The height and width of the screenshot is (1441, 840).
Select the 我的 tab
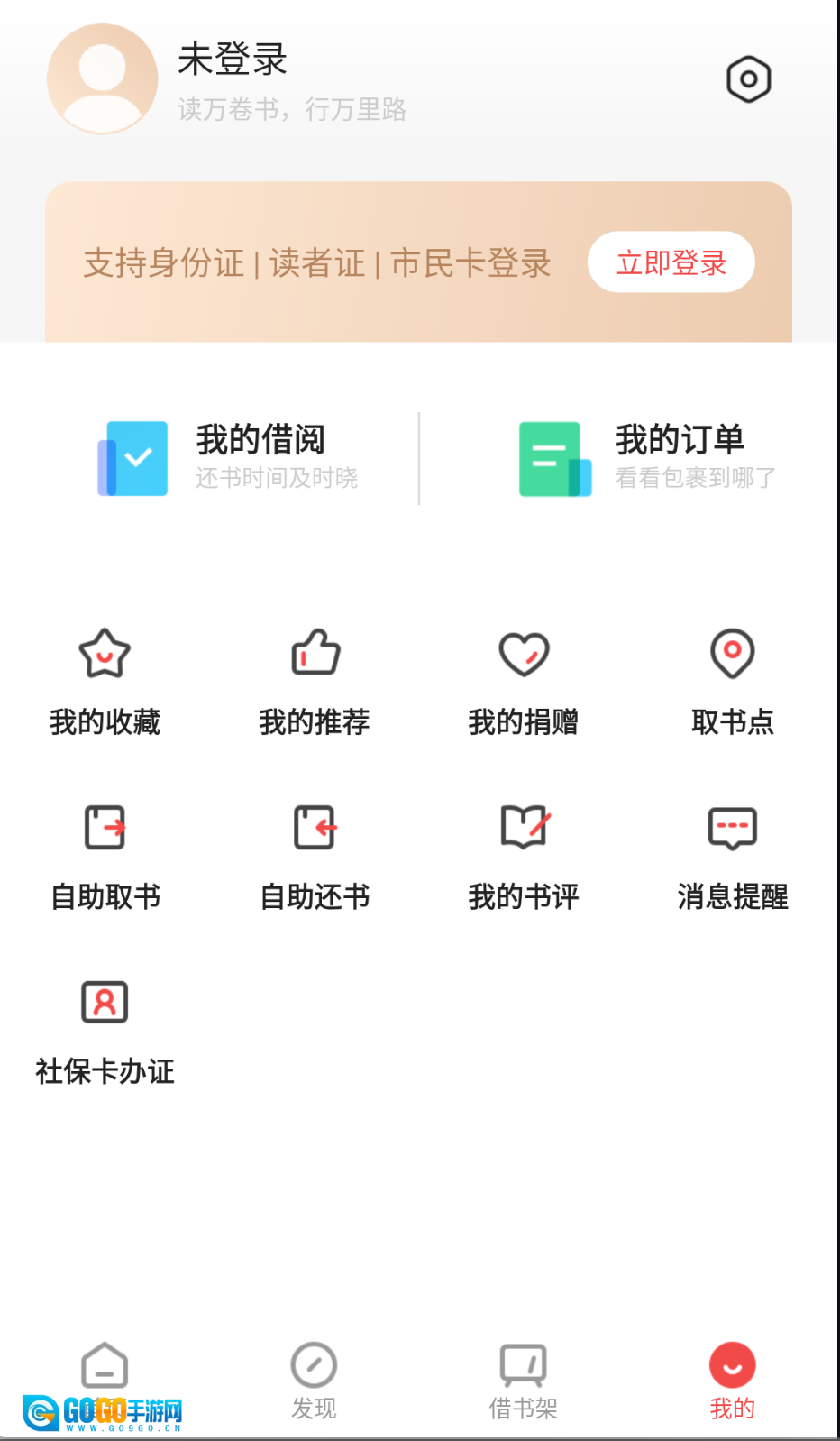coord(732,1380)
